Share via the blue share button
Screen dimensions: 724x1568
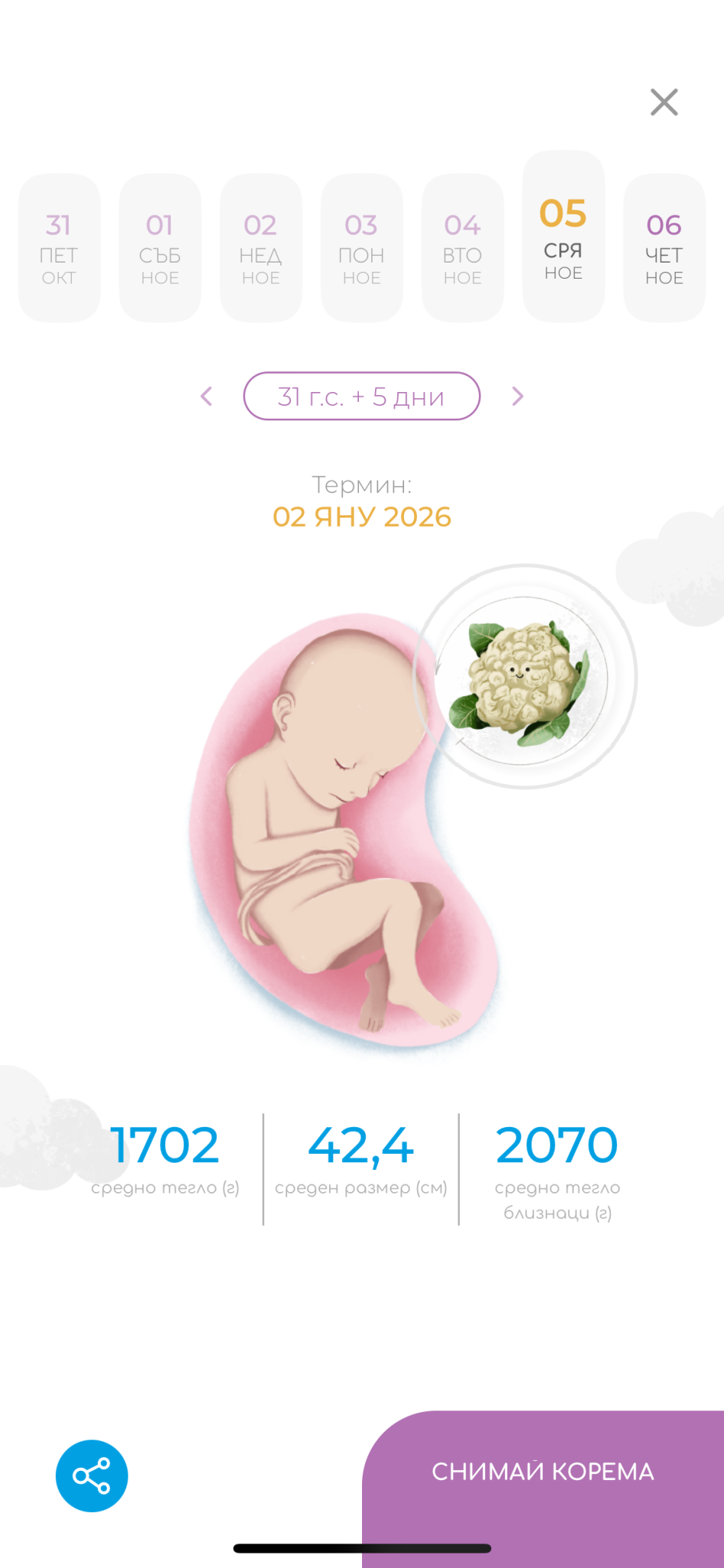point(92,1475)
